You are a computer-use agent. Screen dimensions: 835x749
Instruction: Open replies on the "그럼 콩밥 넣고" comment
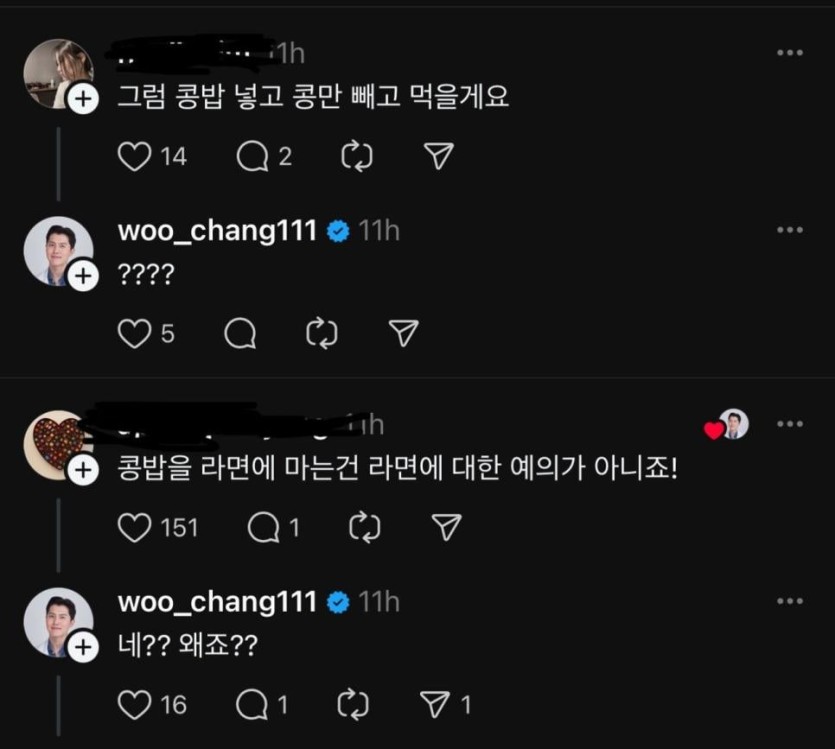(x=251, y=156)
